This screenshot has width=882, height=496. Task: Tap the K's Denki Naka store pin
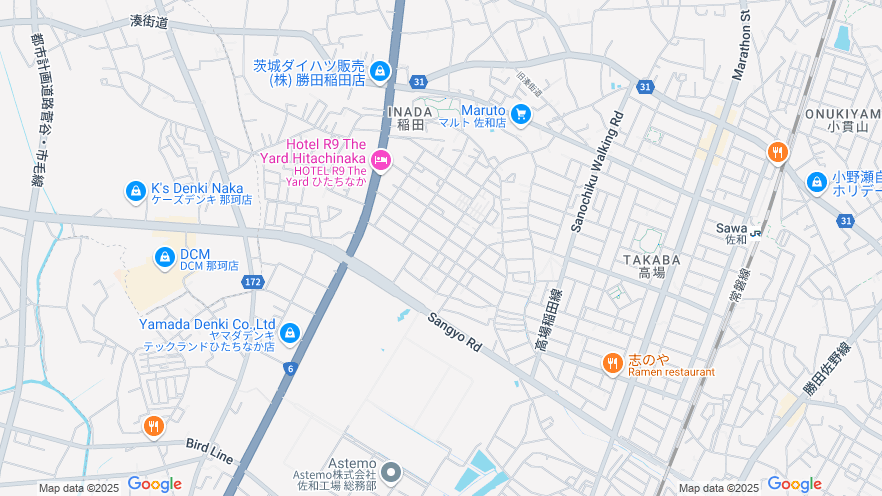pos(136,190)
